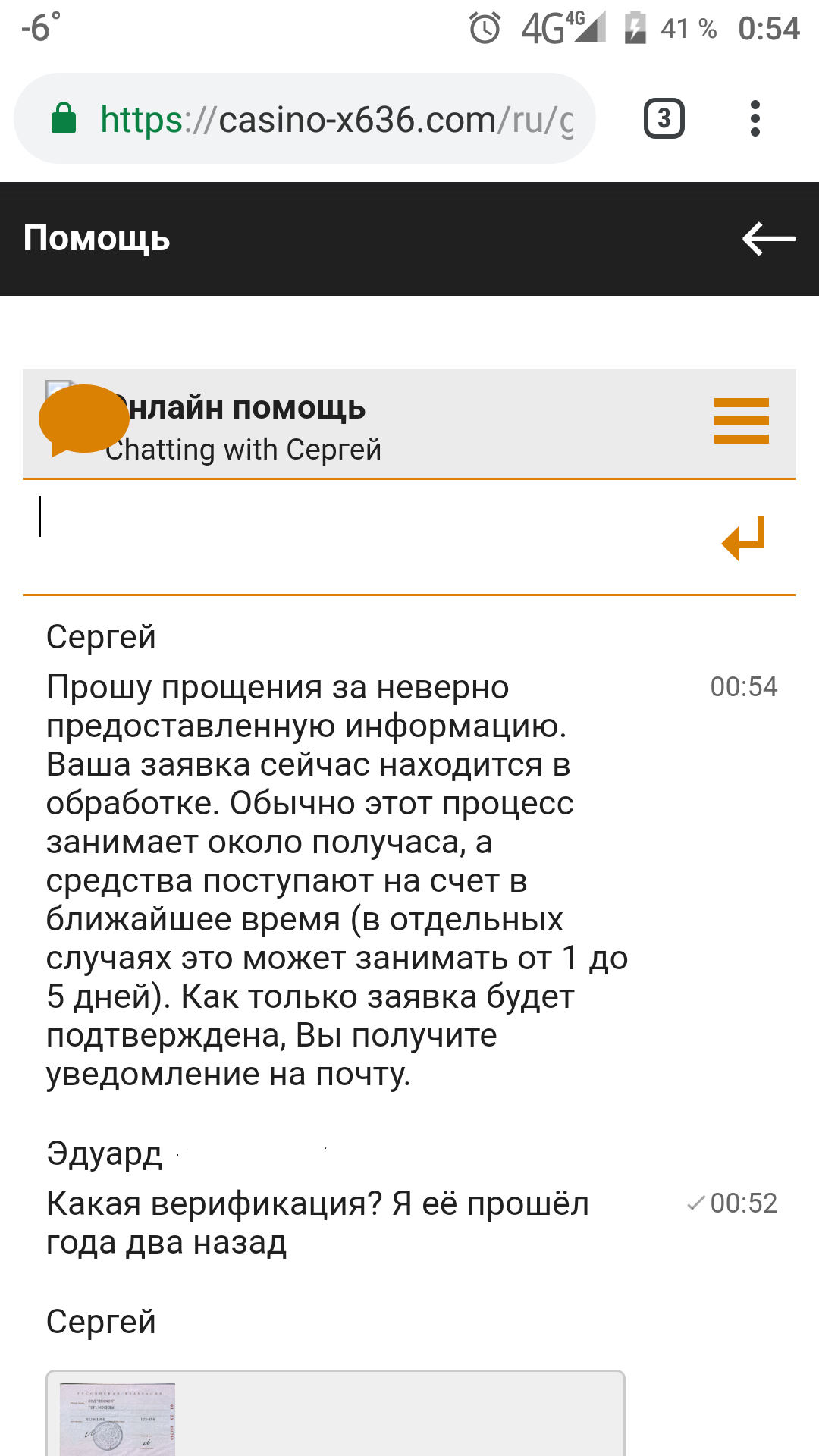Image resolution: width=819 pixels, height=1456 pixels.
Task: Send the message with the enter arrow
Action: pos(744,539)
